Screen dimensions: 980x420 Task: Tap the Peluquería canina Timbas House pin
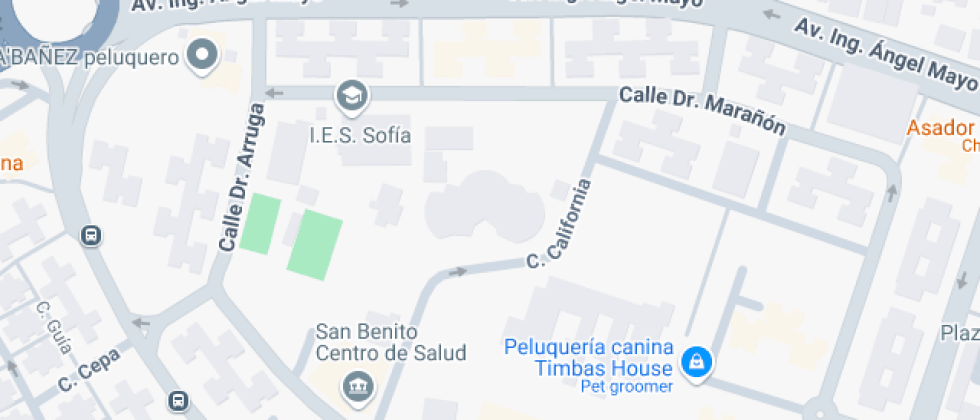coord(695,361)
